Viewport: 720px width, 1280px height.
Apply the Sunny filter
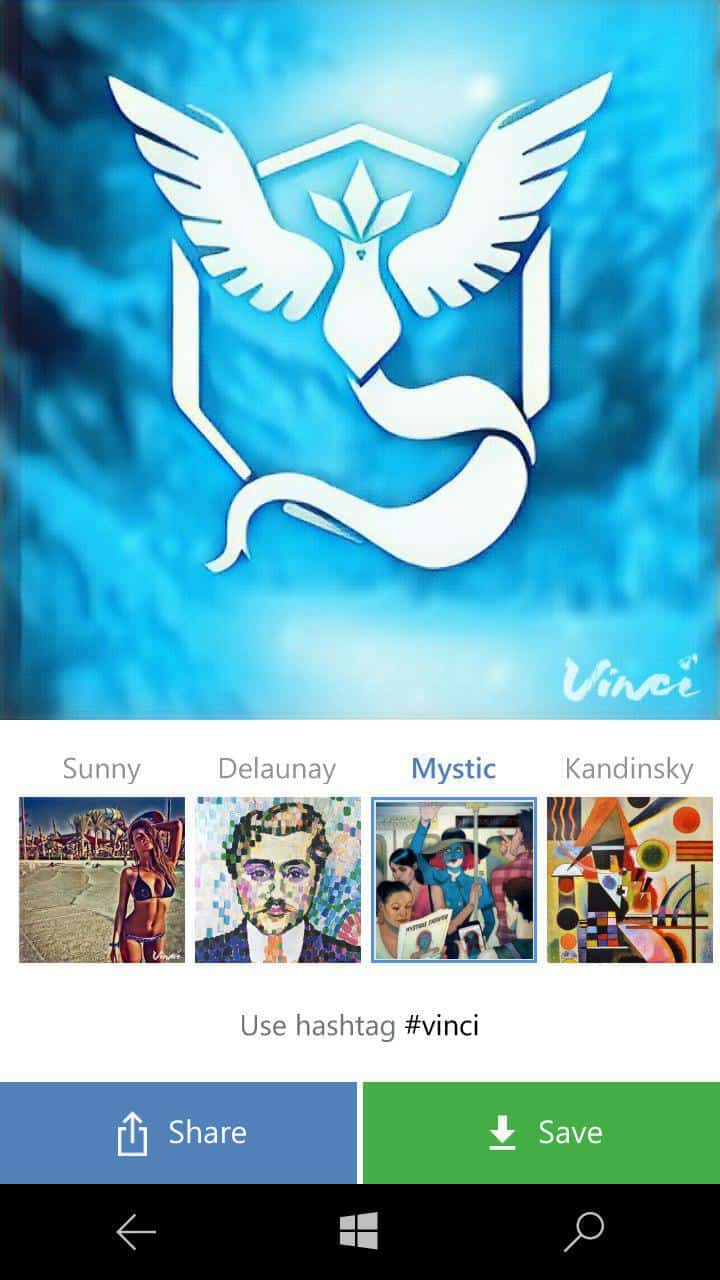(x=102, y=879)
